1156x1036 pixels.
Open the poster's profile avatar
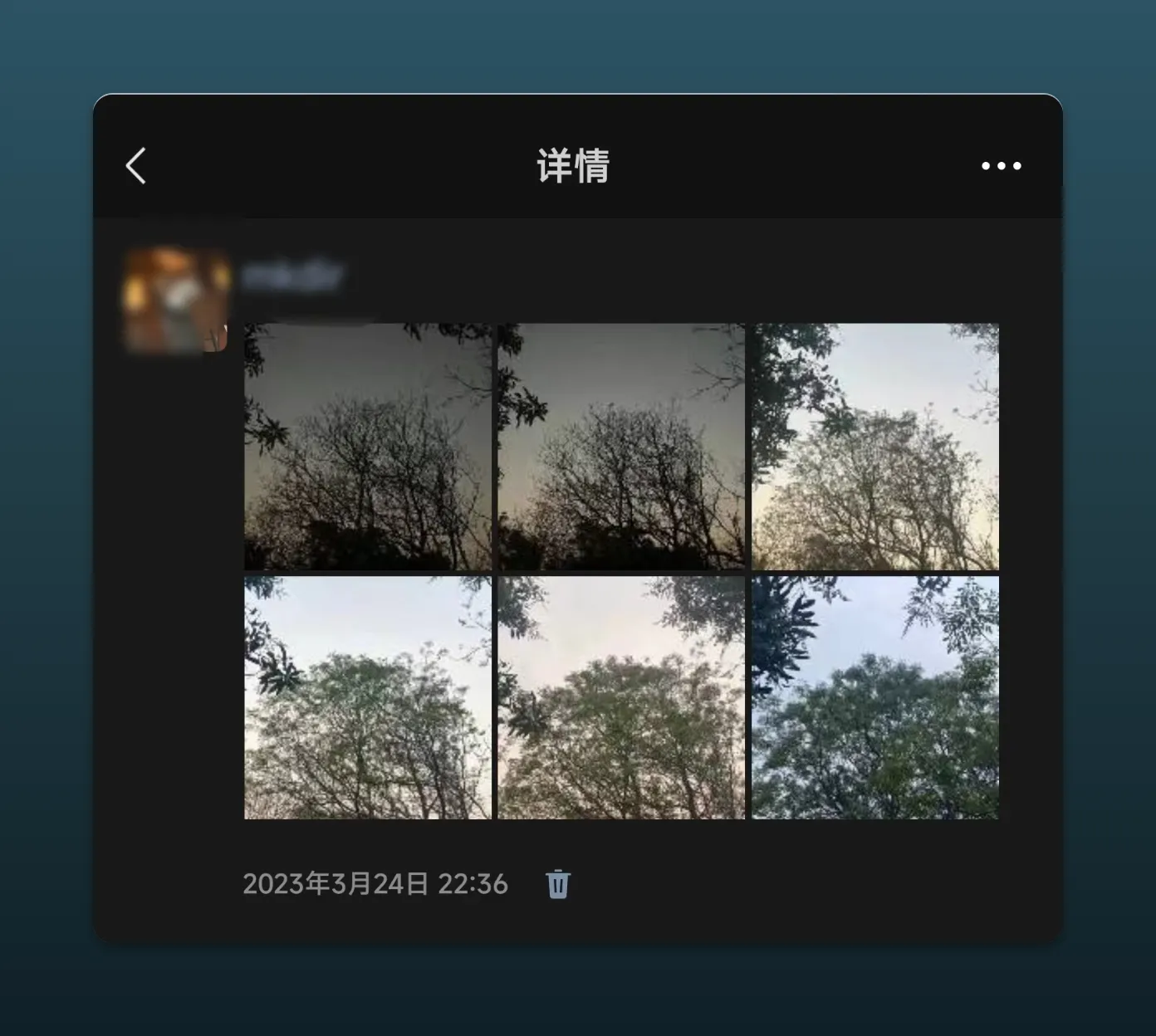click(175, 300)
